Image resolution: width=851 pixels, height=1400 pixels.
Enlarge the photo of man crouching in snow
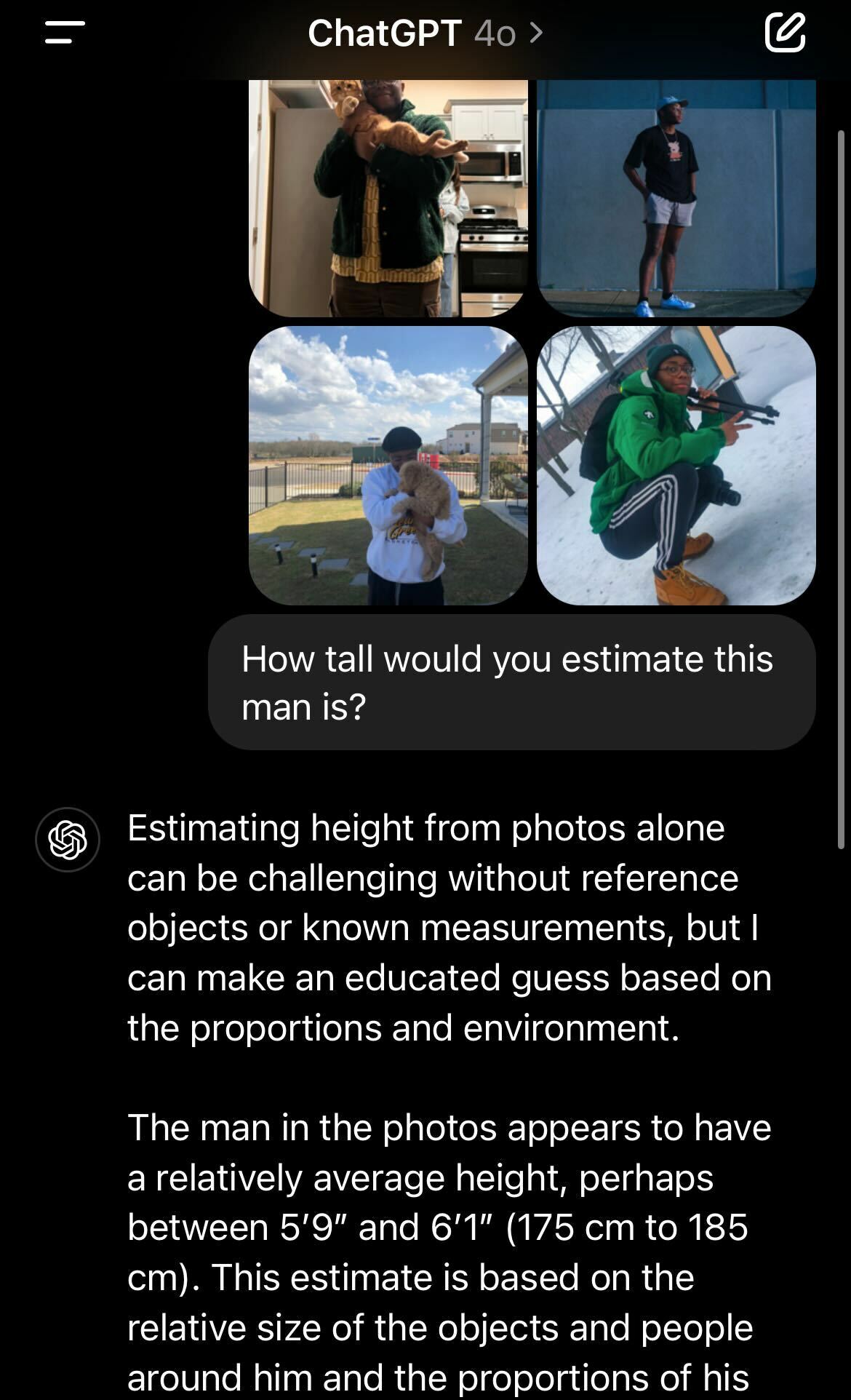tap(676, 465)
